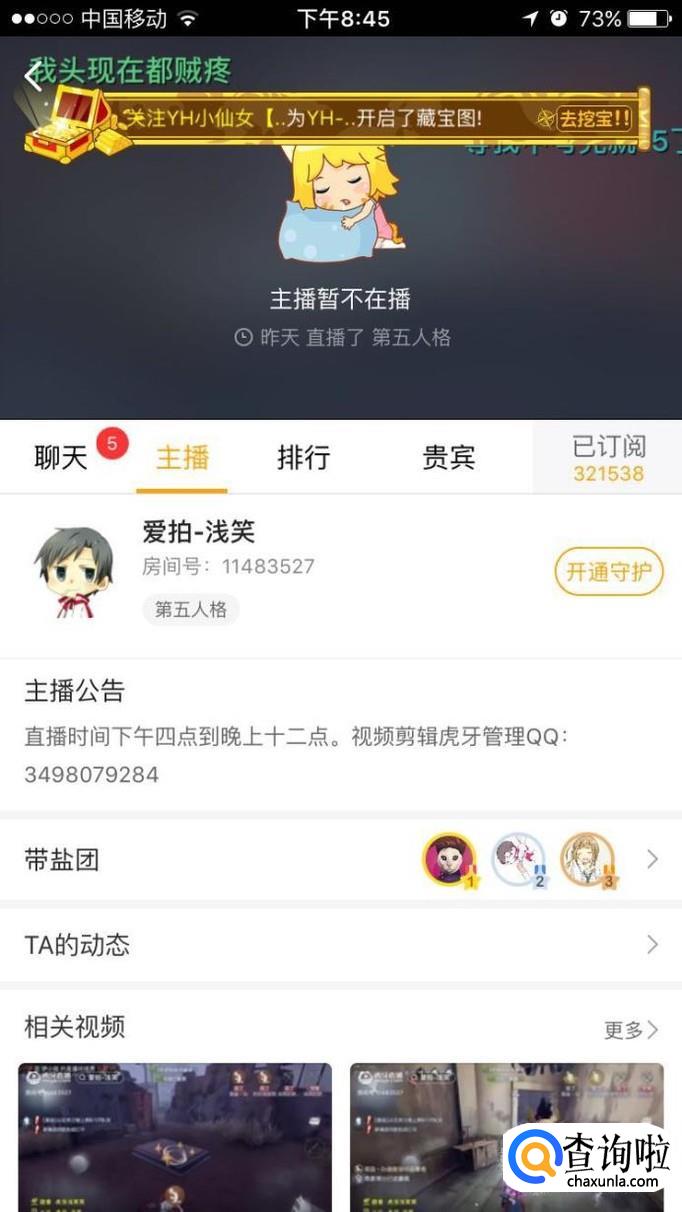Image resolution: width=682 pixels, height=1212 pixels.
Task: Open the 第五人格 game tag
Action: pos(191,609)
